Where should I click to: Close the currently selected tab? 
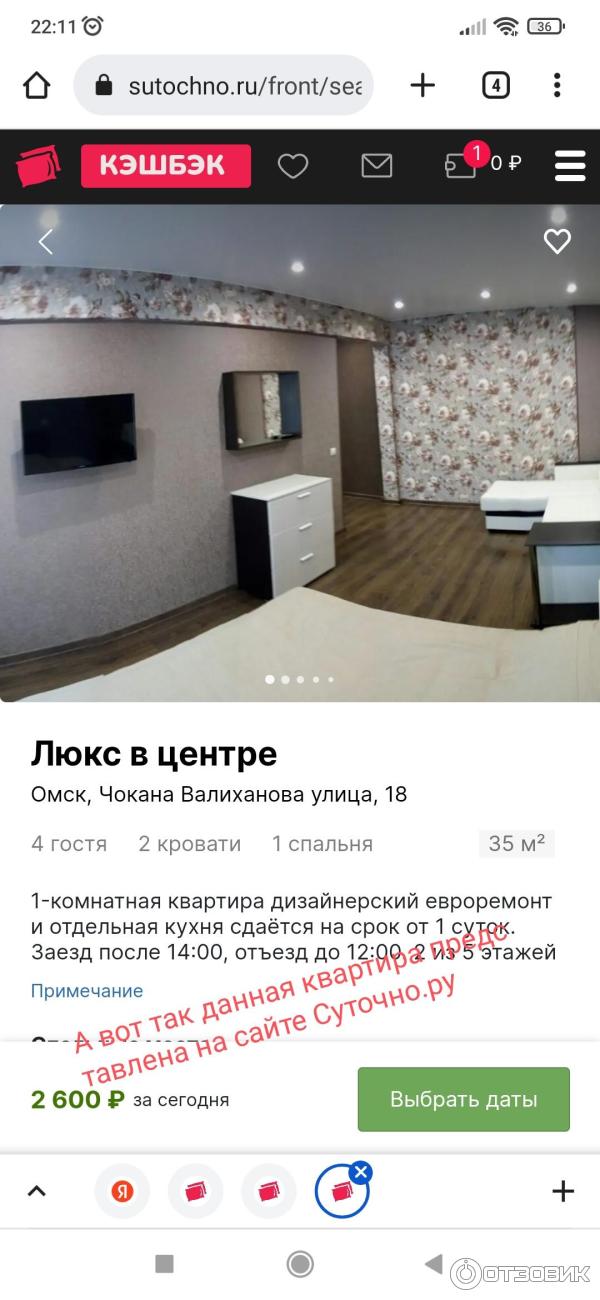point(362,1172)
